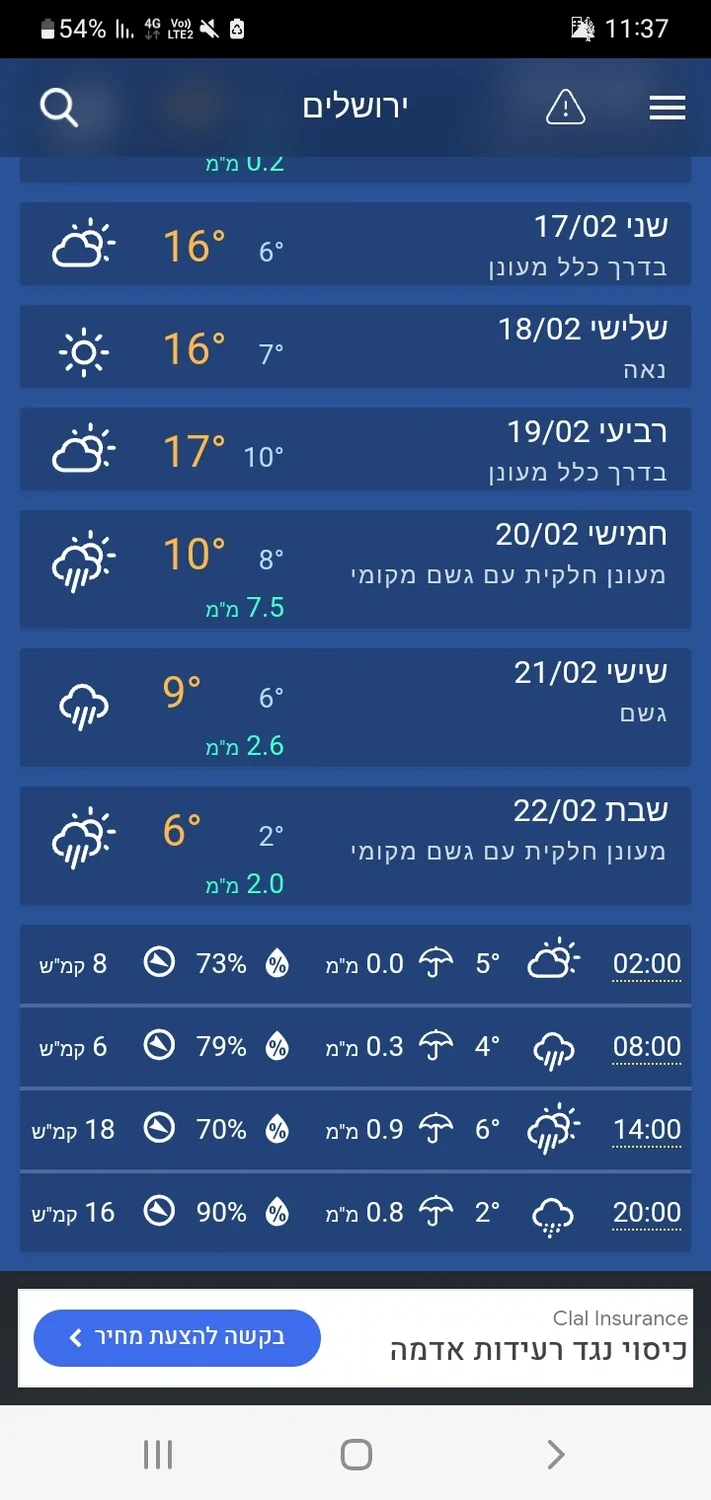The image size is (711, 1500).
Task: Expand the forecast for Tuesday 18/02
Action: (355, 347)
